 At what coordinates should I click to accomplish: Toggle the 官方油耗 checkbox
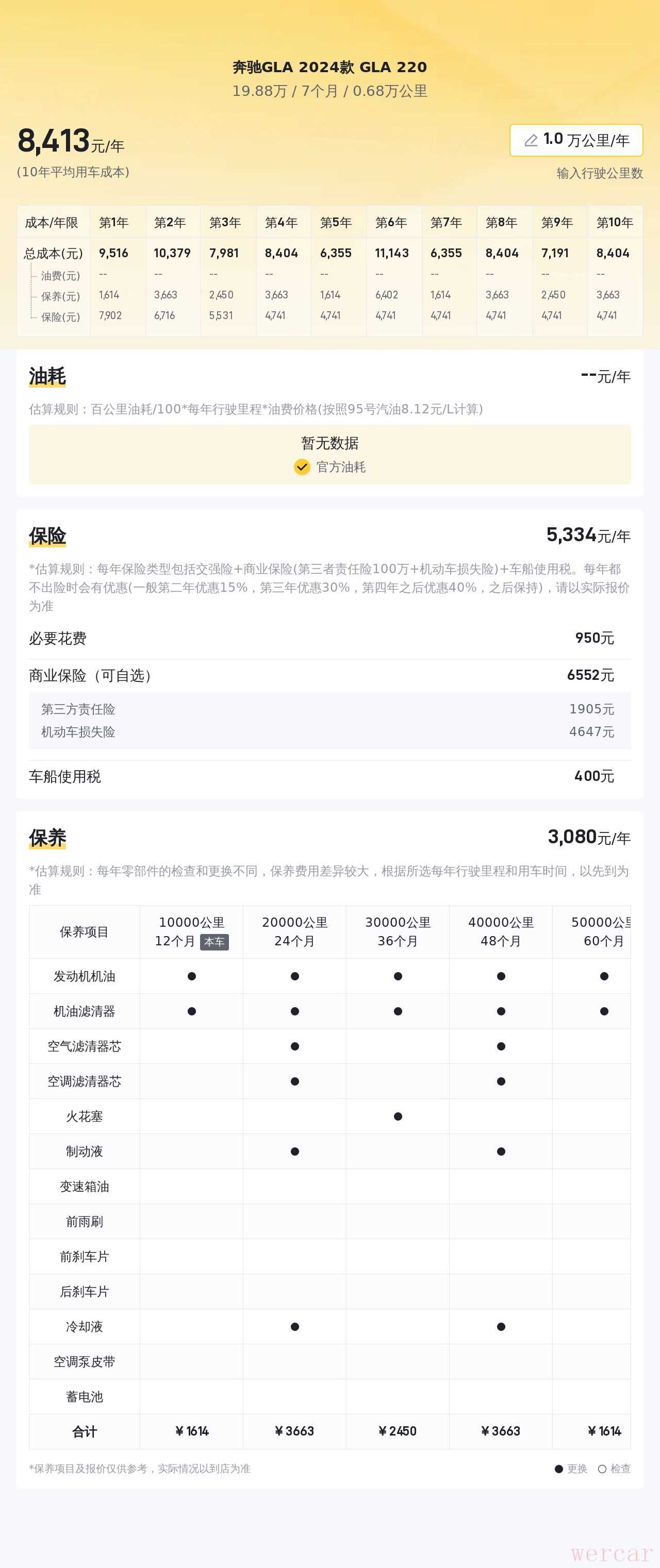point(302,467)
